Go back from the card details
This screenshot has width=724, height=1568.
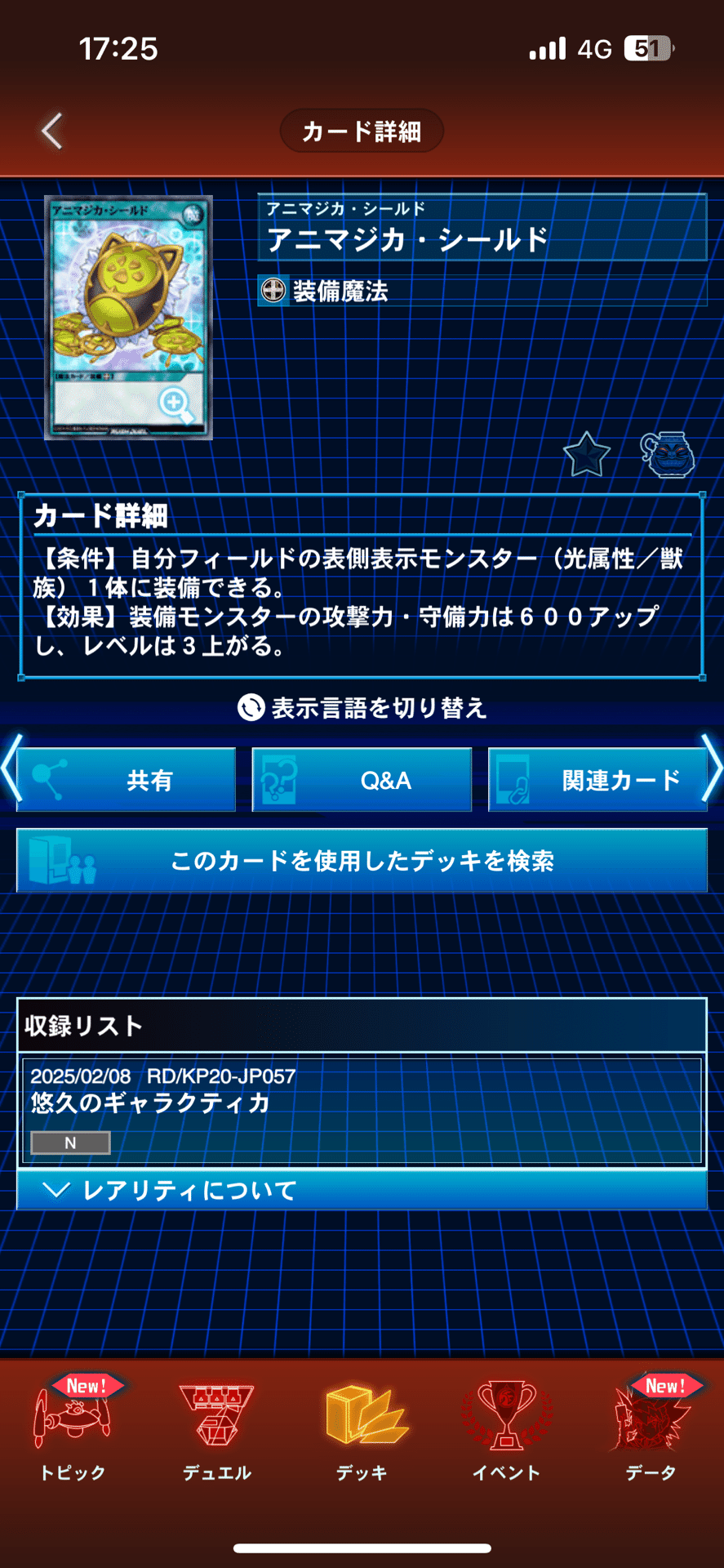[x=52, y=131]
